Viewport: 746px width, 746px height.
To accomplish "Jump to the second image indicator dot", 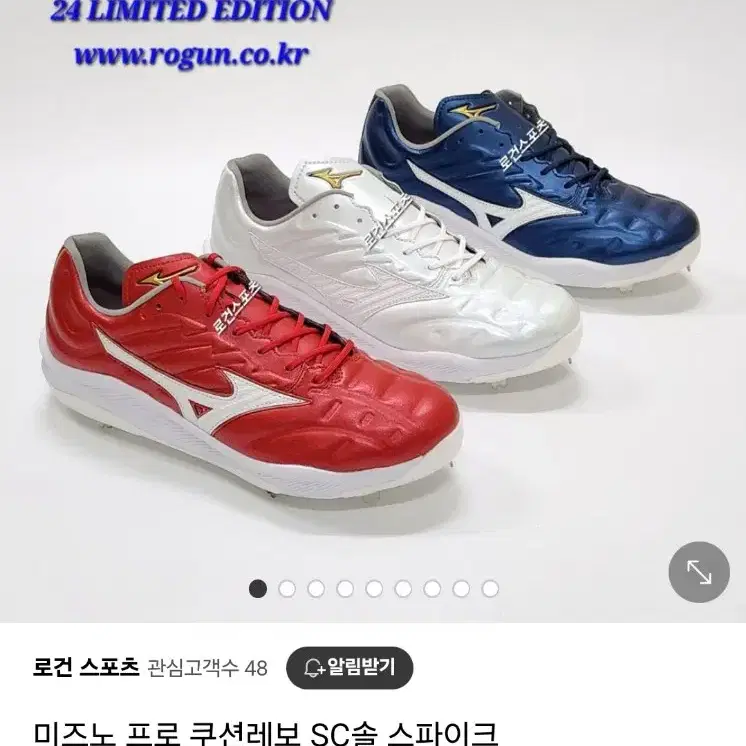I will click(x=287, y=588).
